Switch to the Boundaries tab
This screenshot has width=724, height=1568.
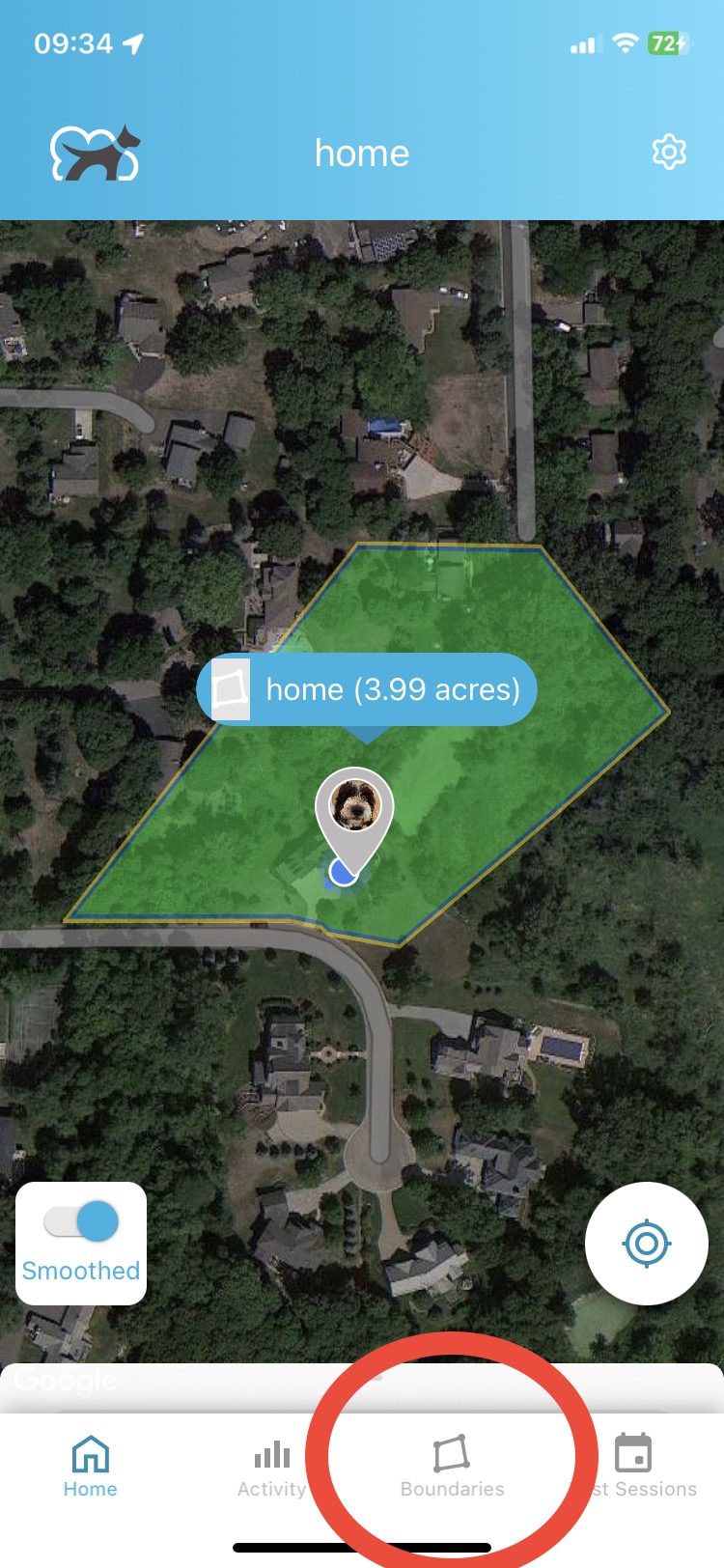point(452,1466)
